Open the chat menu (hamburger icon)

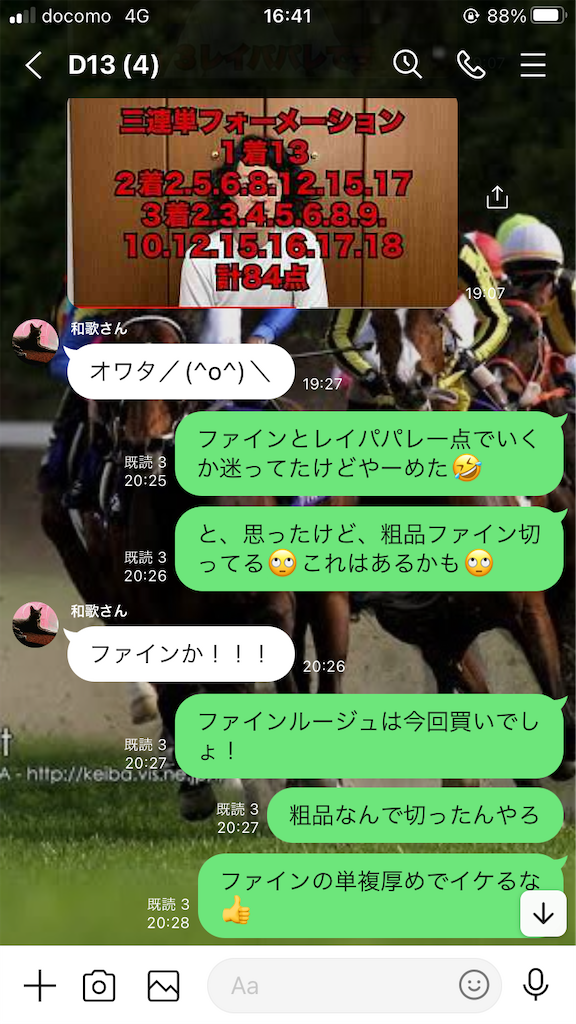click(x=533, y=65)
